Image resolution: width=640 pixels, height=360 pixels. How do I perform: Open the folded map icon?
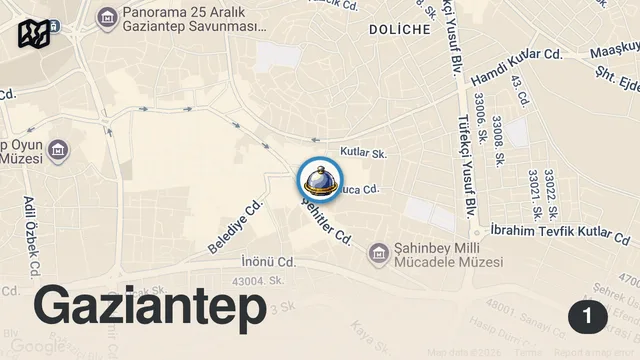[34, 34]
